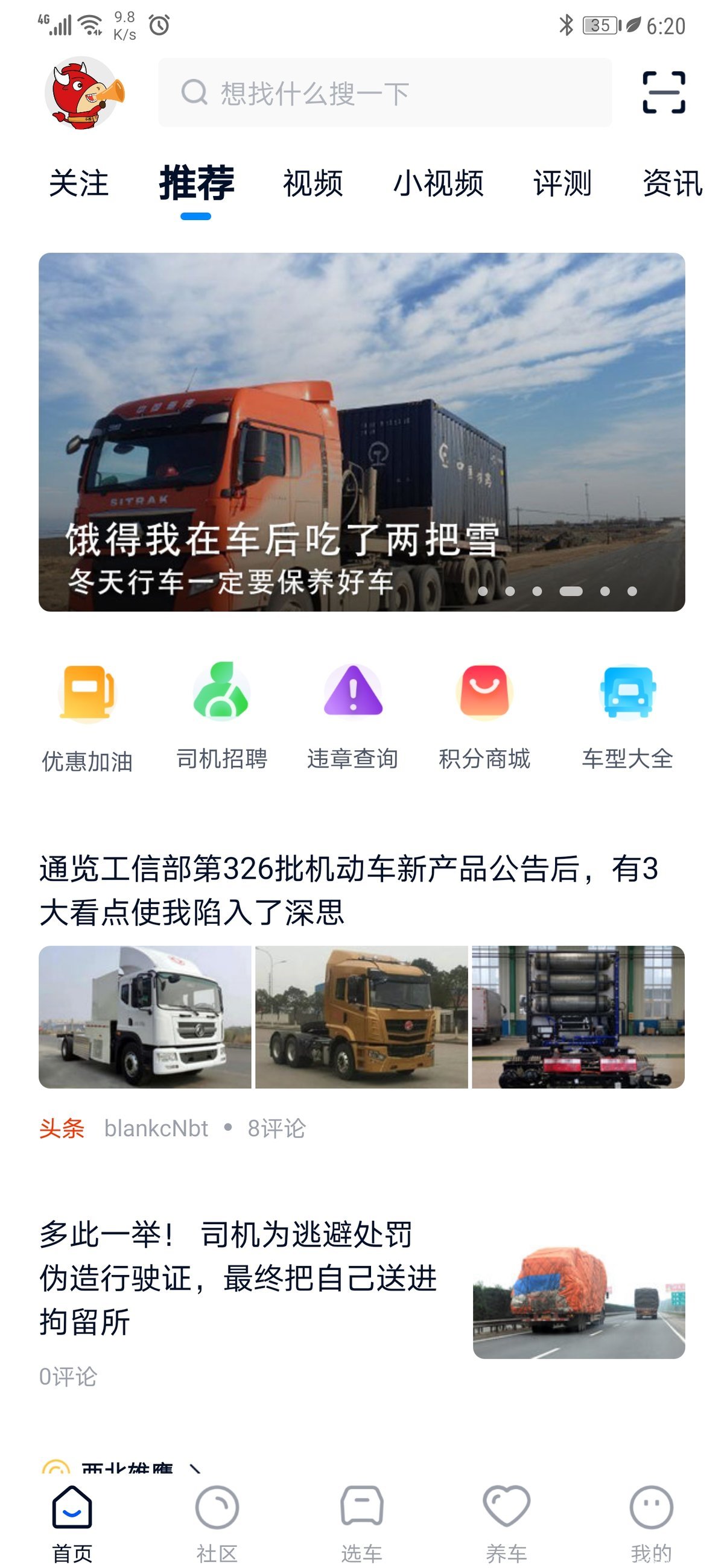
Task: Open 车型大全 vehicle models shortcut
Action: tap(627, 716)
